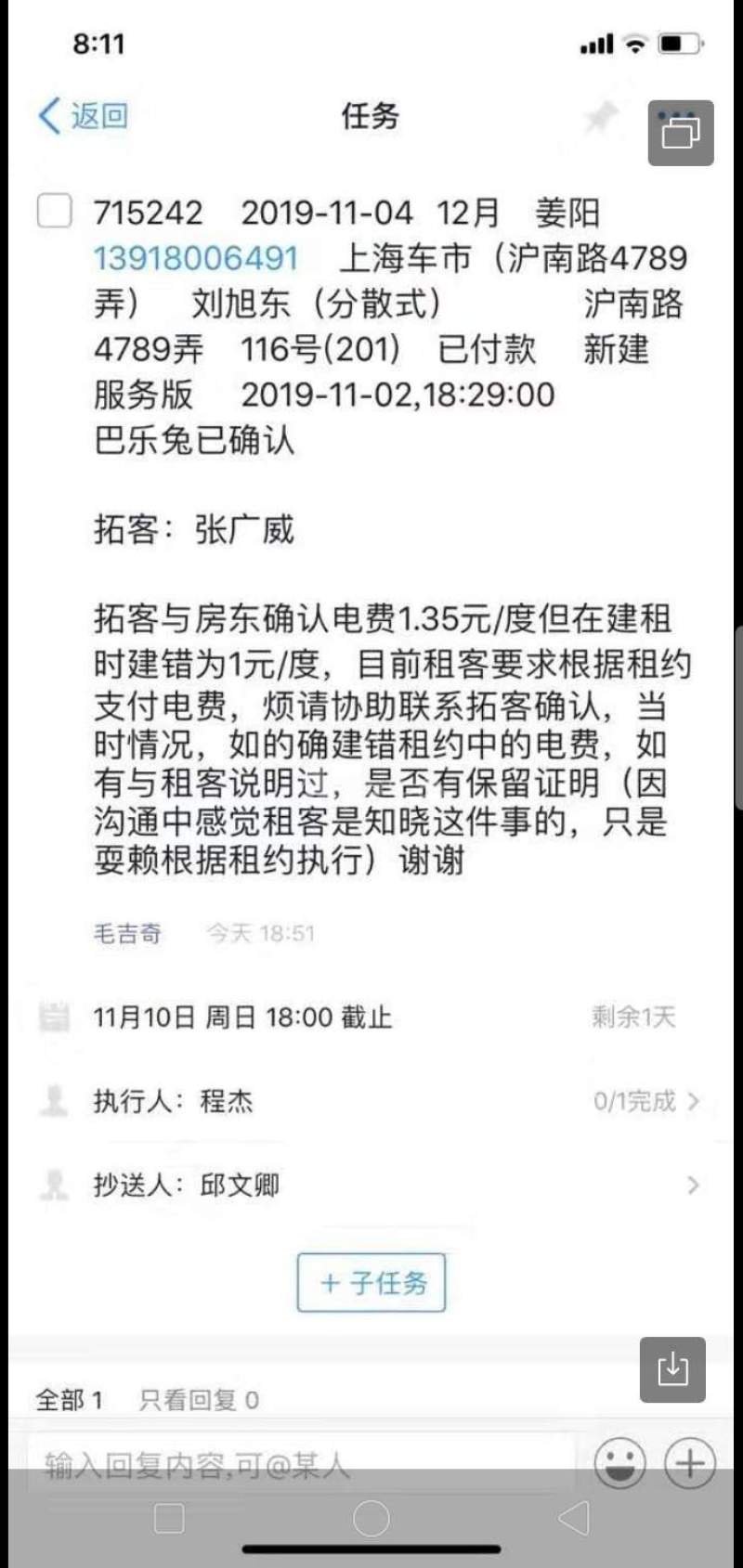Screen dimensions: 743x1568
Task: Mark task 715242 as completed
Action: pos(54,211)
